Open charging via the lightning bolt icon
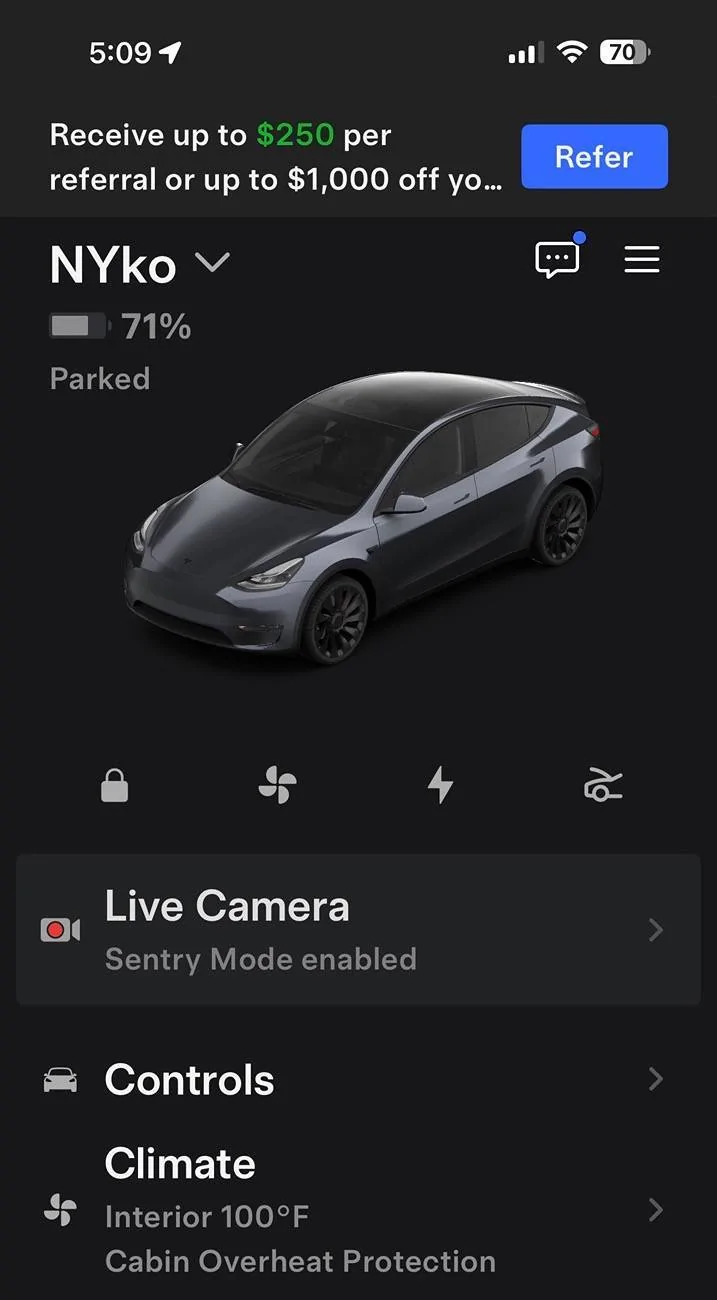 click(440, 787)
